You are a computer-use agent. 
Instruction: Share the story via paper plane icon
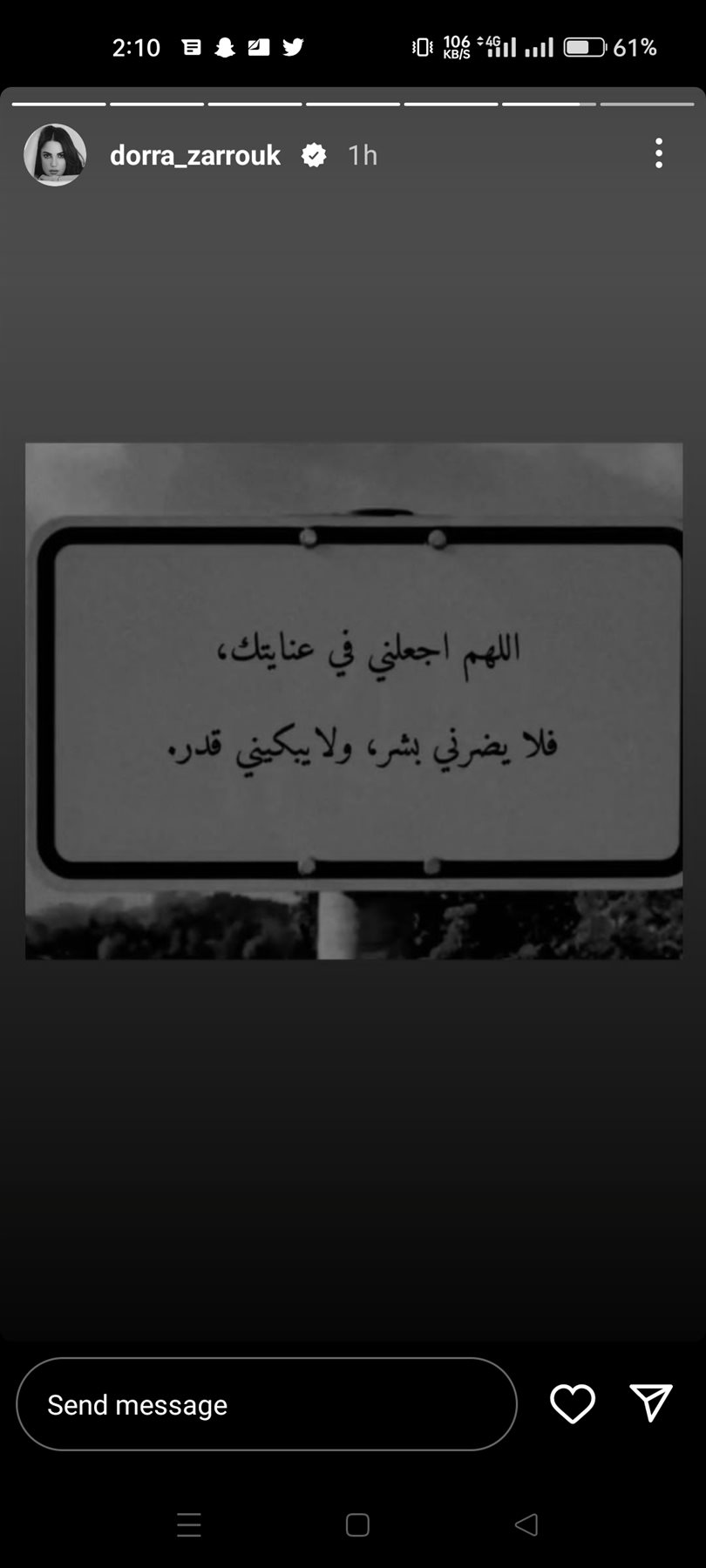pyautogui.click(x=650, y=1402)
